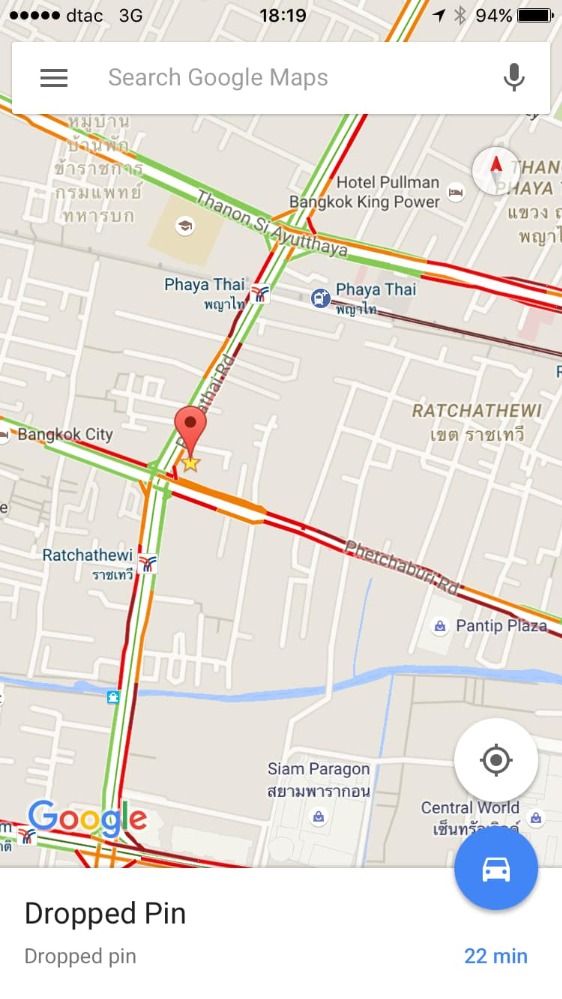Center map on my location
This screenshot has height=999, width=562.
tap(496, 760)
